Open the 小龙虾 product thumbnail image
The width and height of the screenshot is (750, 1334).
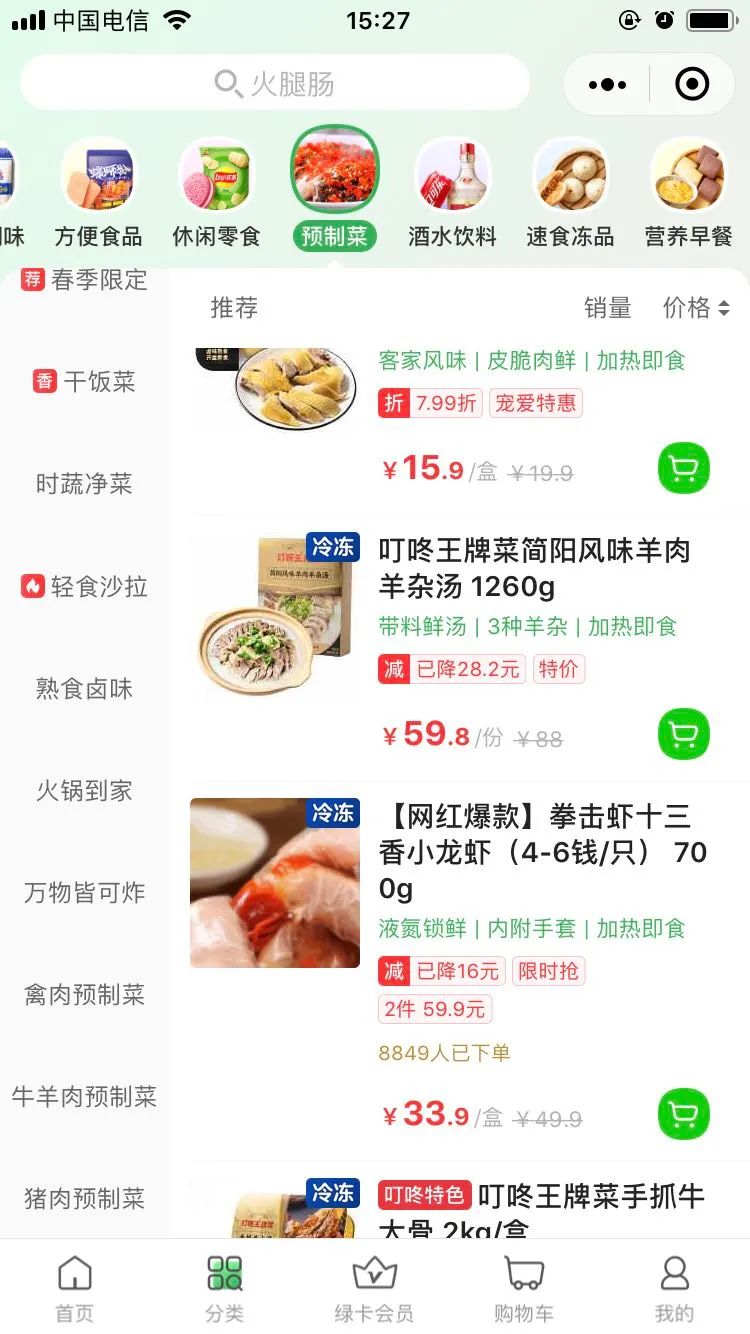point(275,882)
